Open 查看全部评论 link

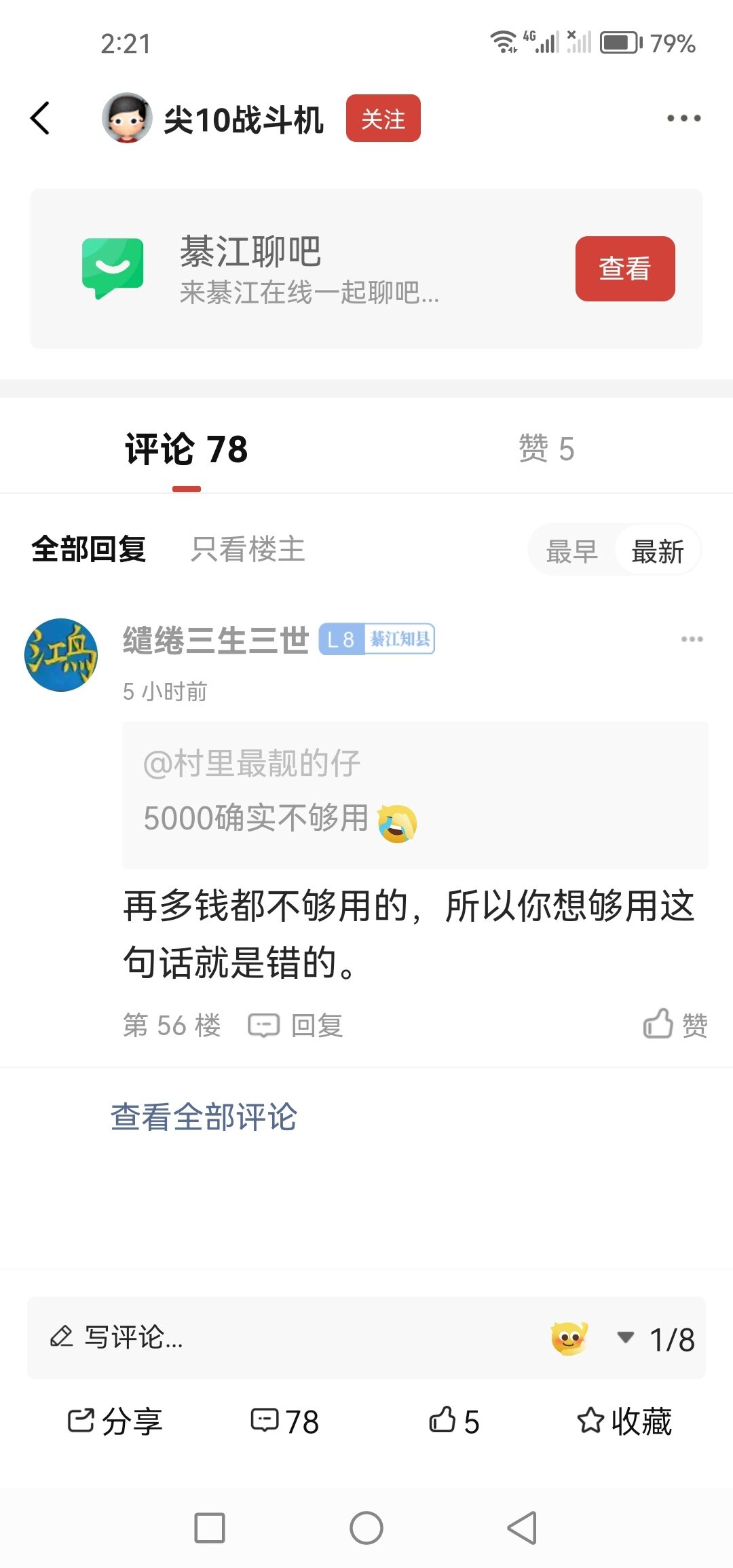pos(204,1117)
